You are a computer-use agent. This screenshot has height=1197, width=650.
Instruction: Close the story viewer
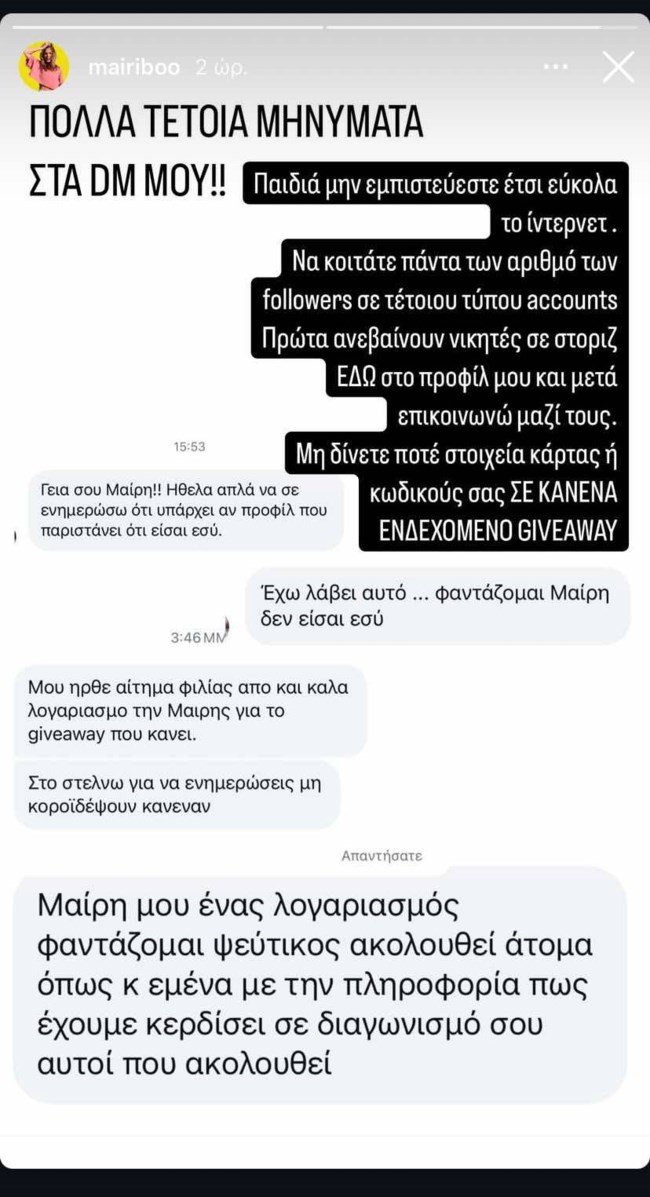click(x=618, y=67)
